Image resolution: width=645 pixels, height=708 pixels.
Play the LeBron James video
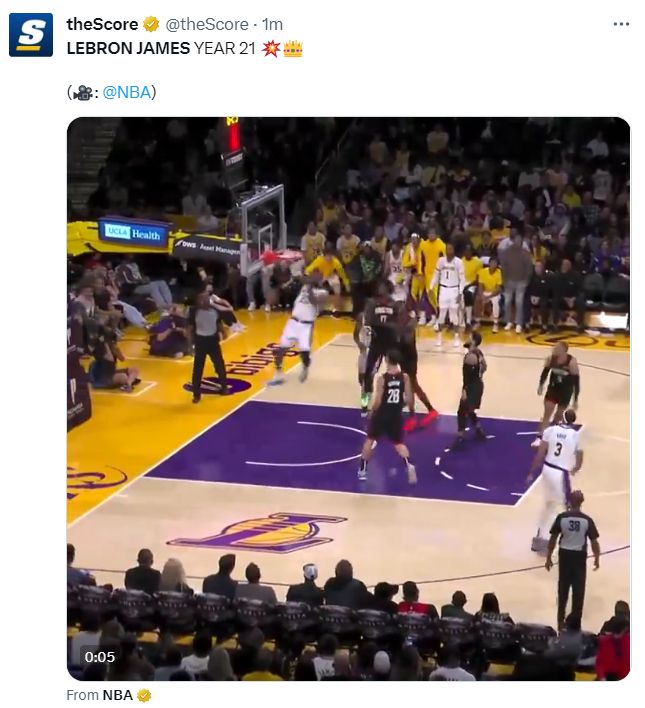click(x=348, y=398)
